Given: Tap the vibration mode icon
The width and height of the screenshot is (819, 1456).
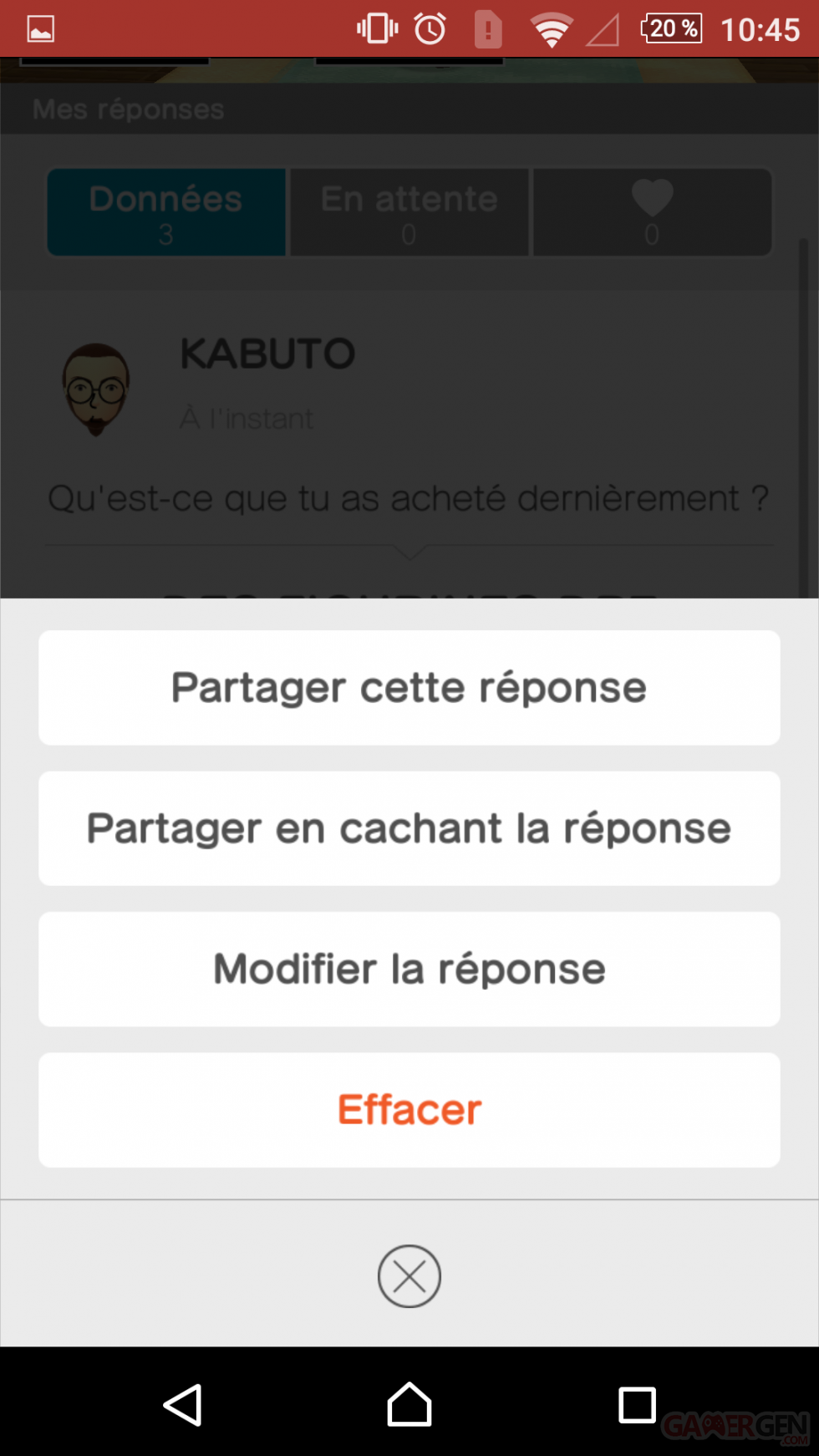Looking at the screenshot, I should click(376, 28).
